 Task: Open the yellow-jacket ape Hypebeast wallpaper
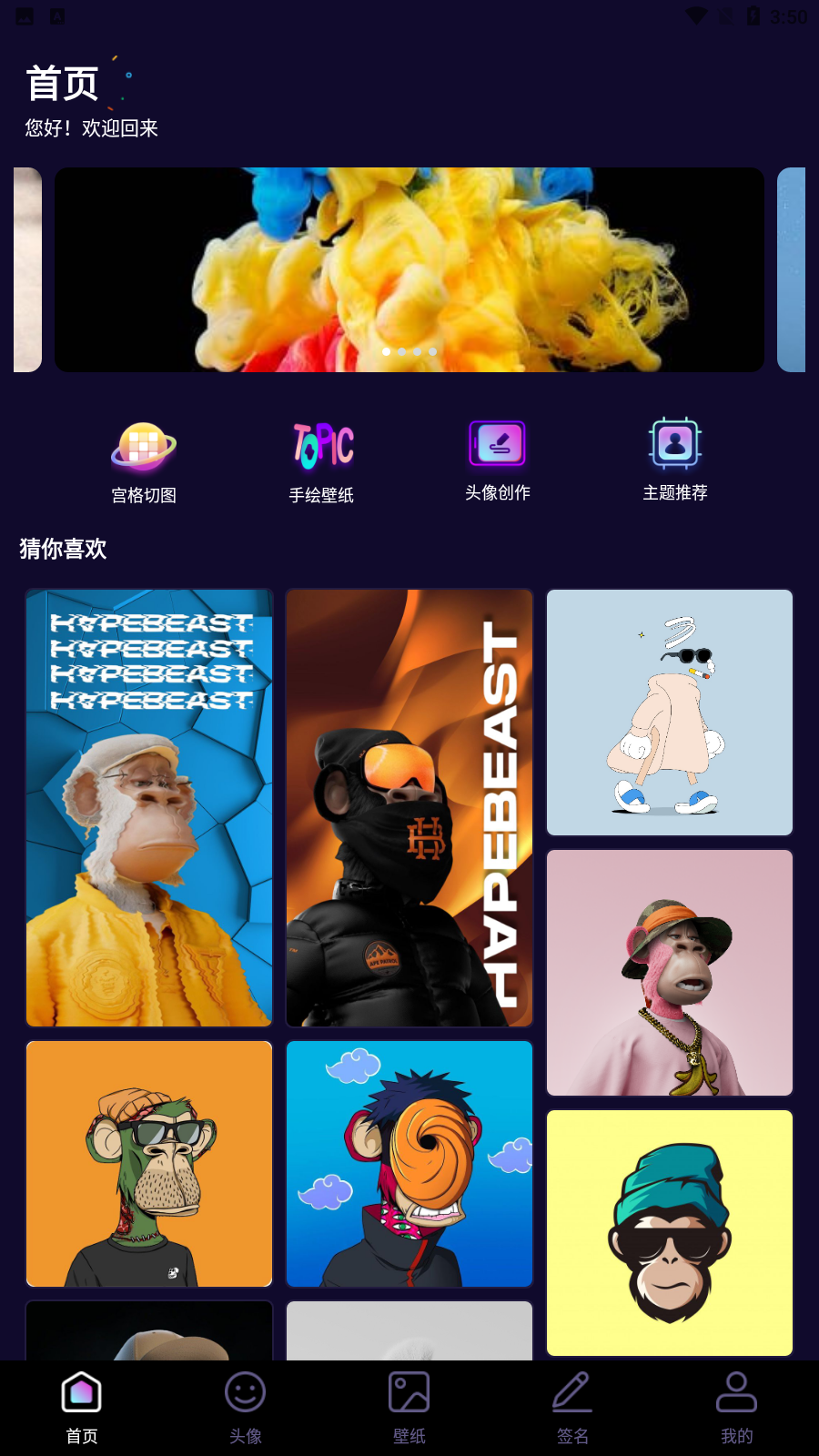point(149,808)
